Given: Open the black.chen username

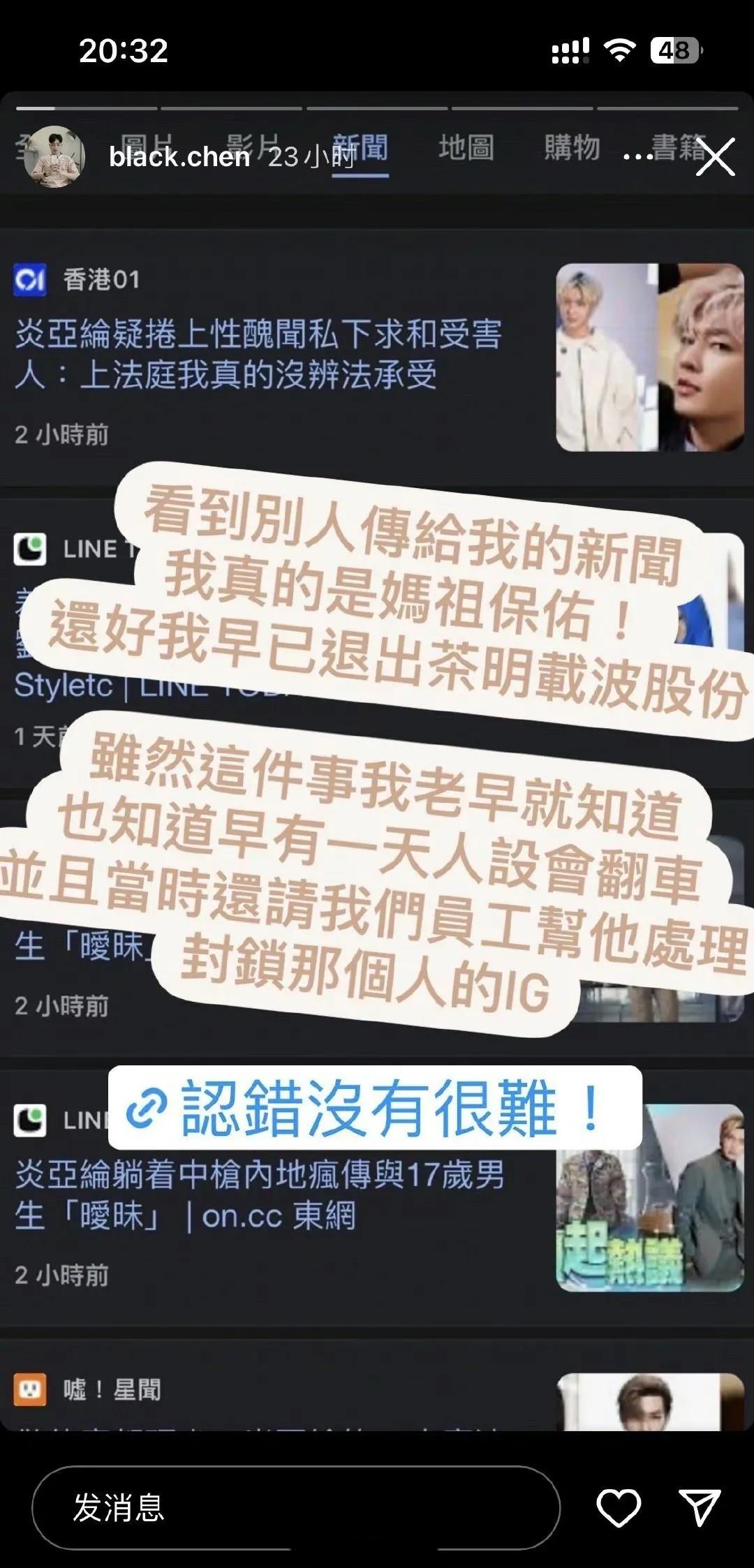Looking at the screenshot, I should click(x=179, y=157).
